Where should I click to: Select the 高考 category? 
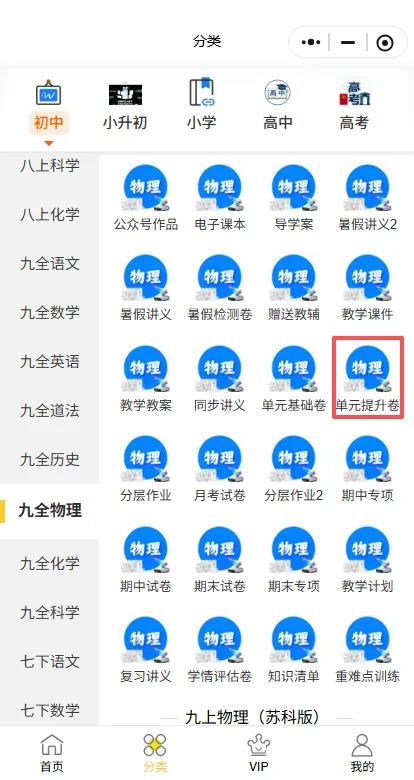click(x=354, y=106)
